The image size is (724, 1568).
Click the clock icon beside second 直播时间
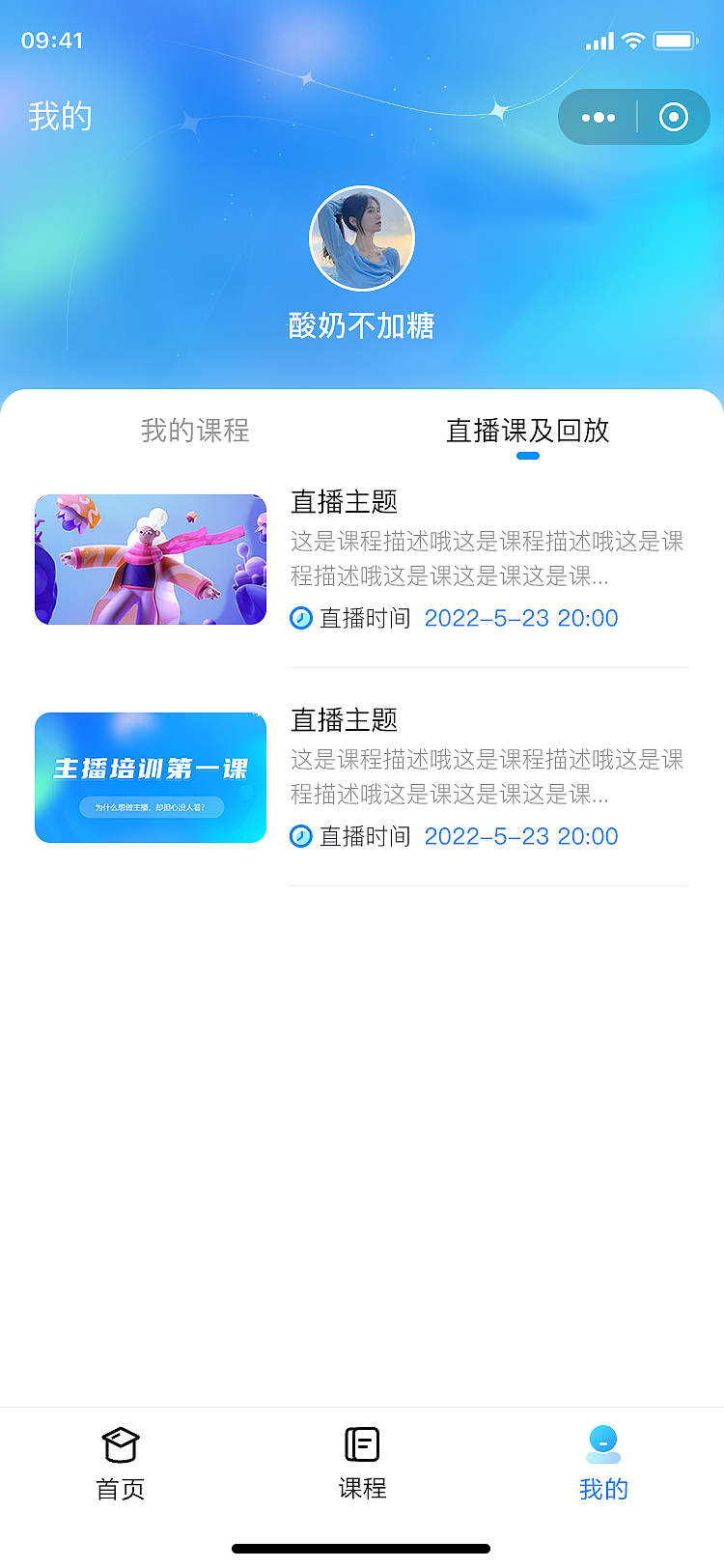tap(301, 835)
